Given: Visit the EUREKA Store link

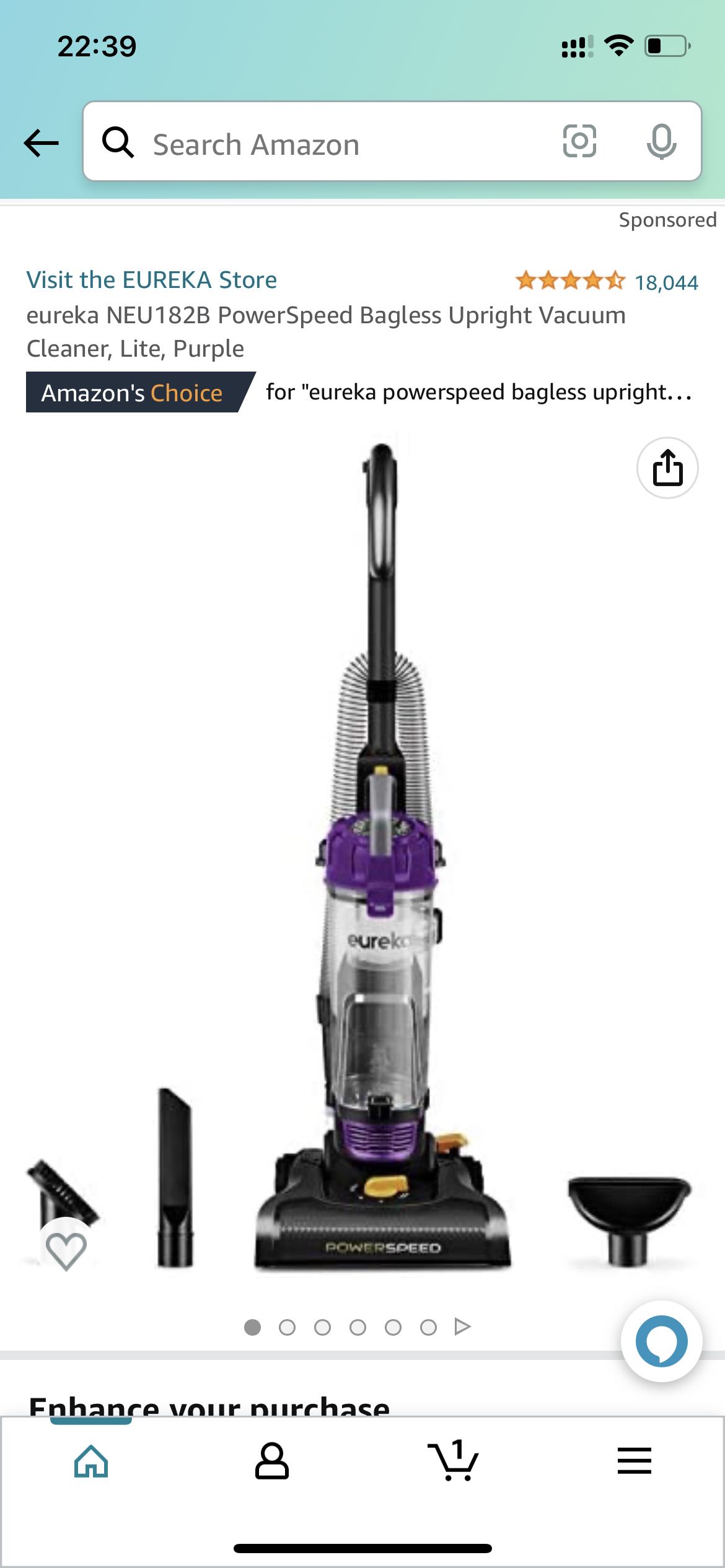Looking at the screenshot, I should pos(151,280).
